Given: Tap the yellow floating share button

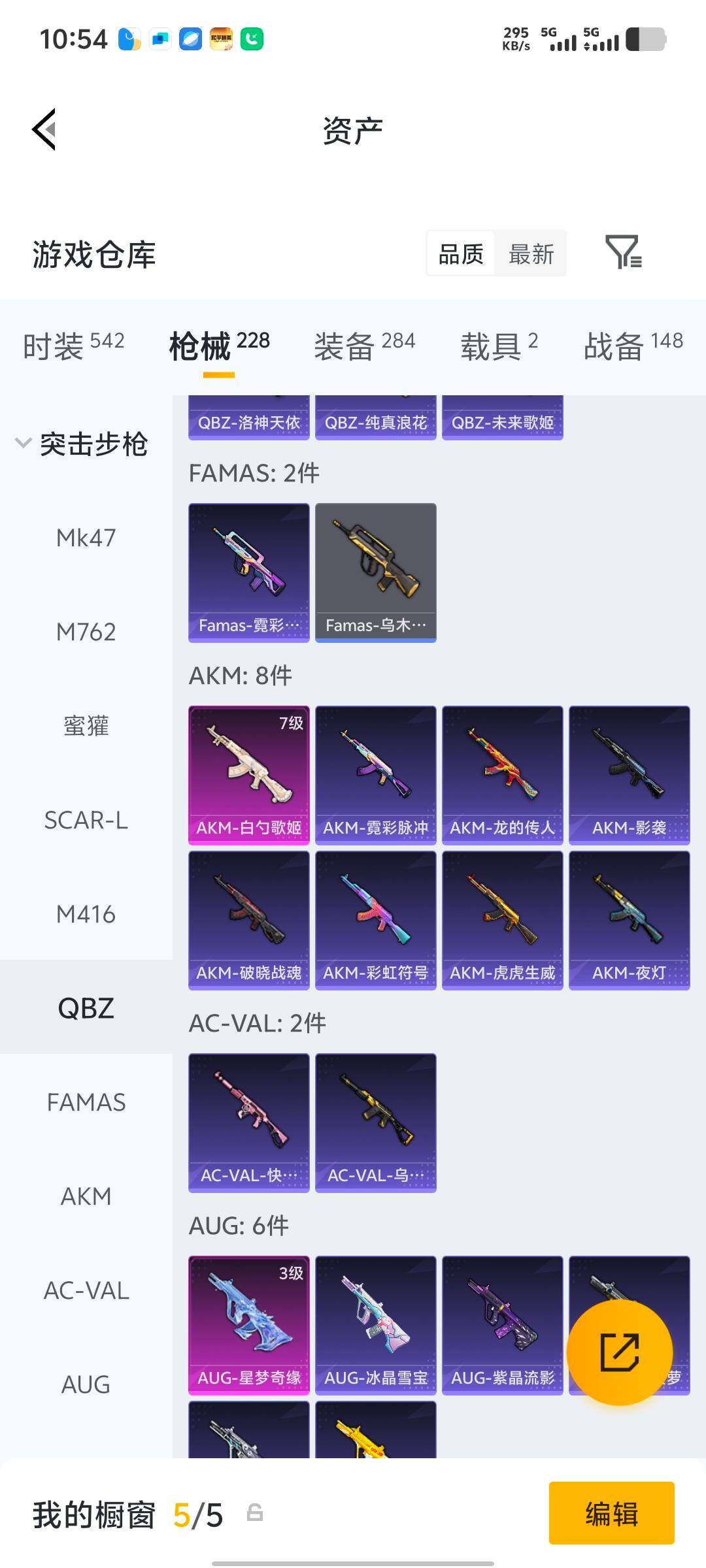Looking at the screenshot, I should 619,1352.
